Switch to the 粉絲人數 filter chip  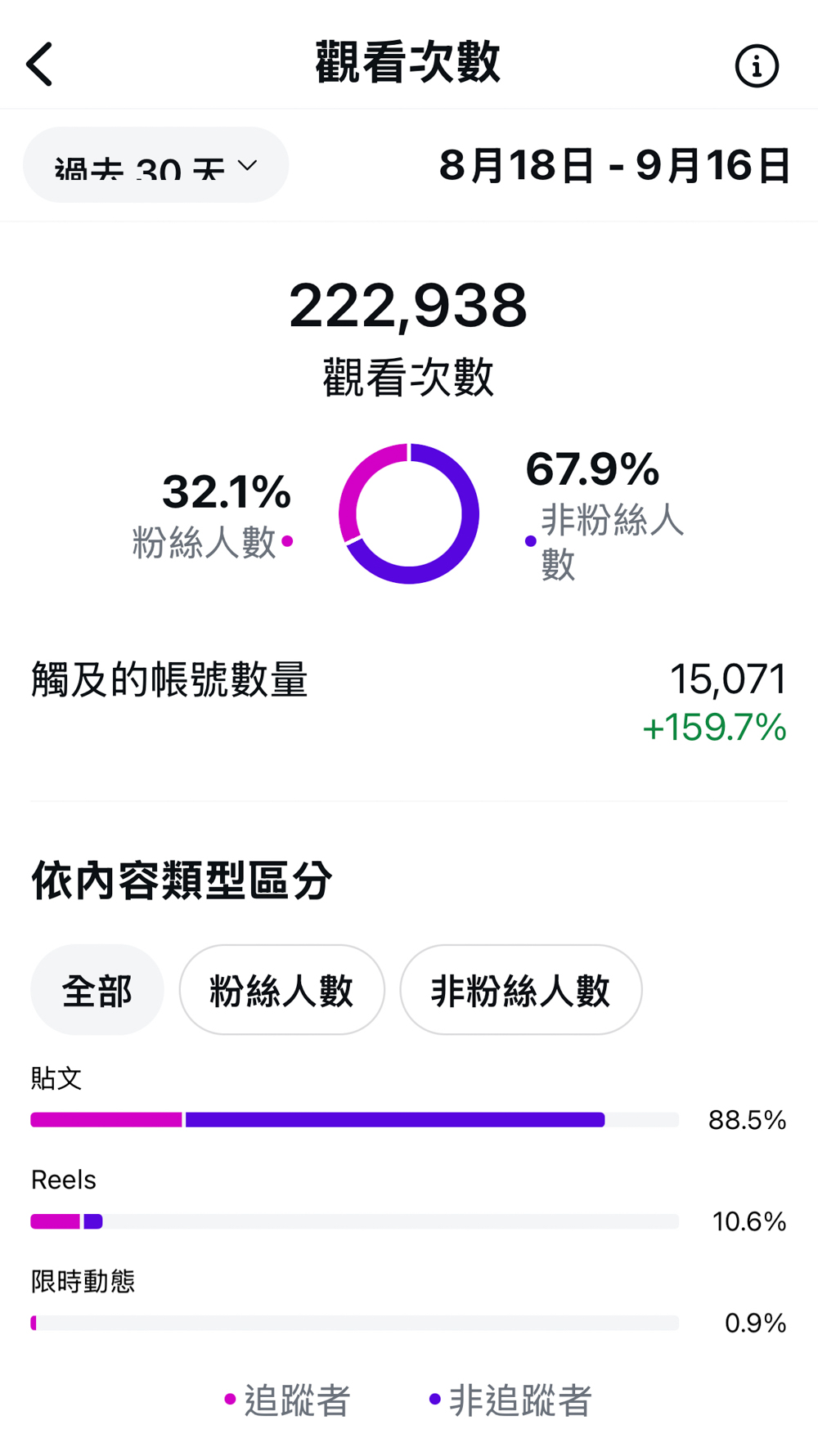coord(281,990)
